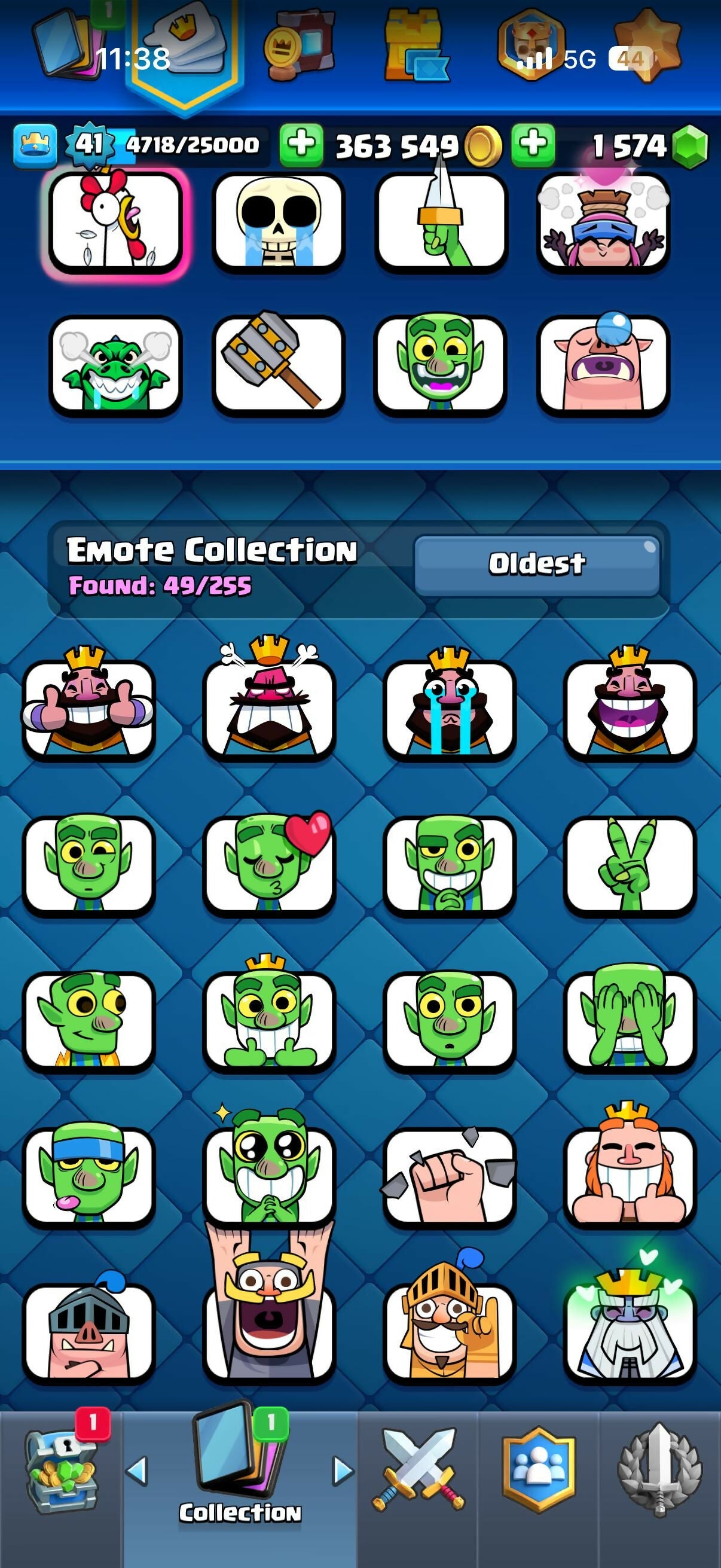
Task: Select the crying skeleton emote
Action: 278,221
